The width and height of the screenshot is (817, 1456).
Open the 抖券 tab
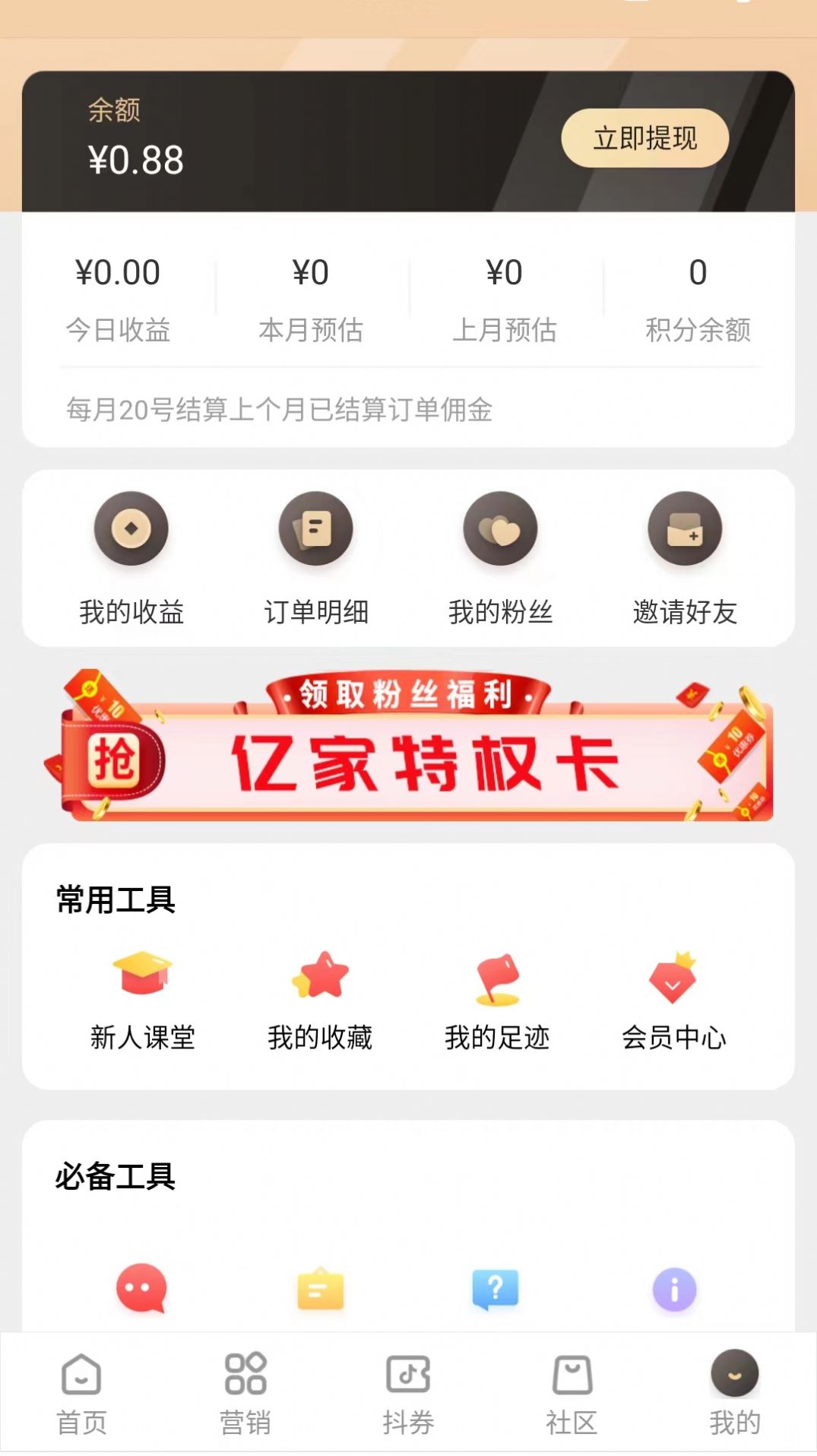tap(408, 1395)
